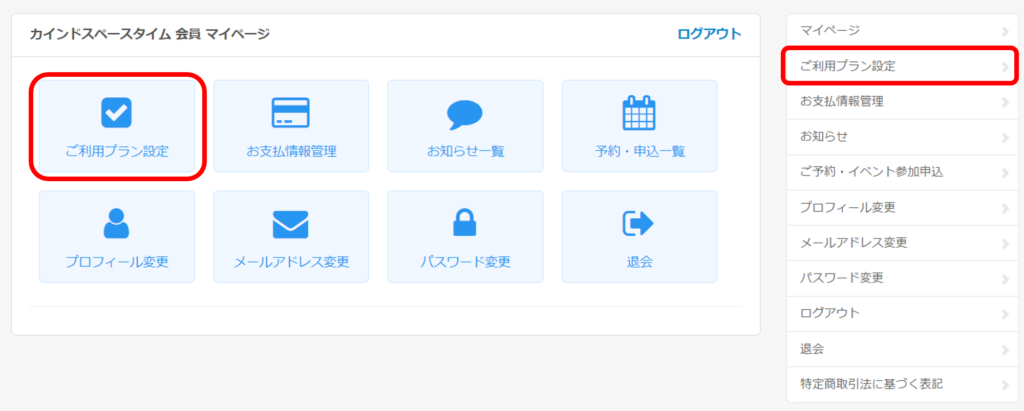Open the お知らせ一覧 speech bubble tile
The width and height of the screenshot is (1024, 411).
click(x=465, y=126)
